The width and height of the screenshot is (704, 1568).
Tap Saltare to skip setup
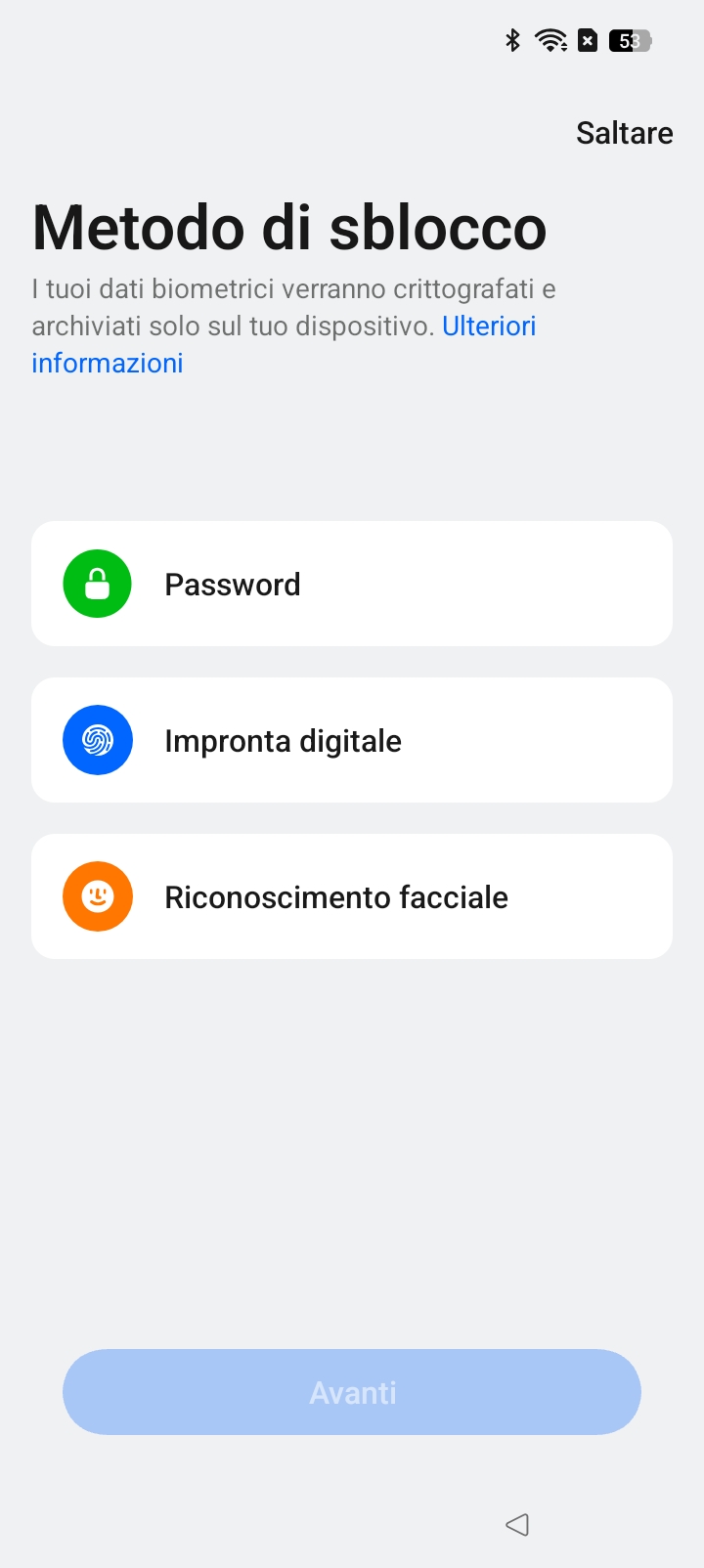(x=624, y=133)
